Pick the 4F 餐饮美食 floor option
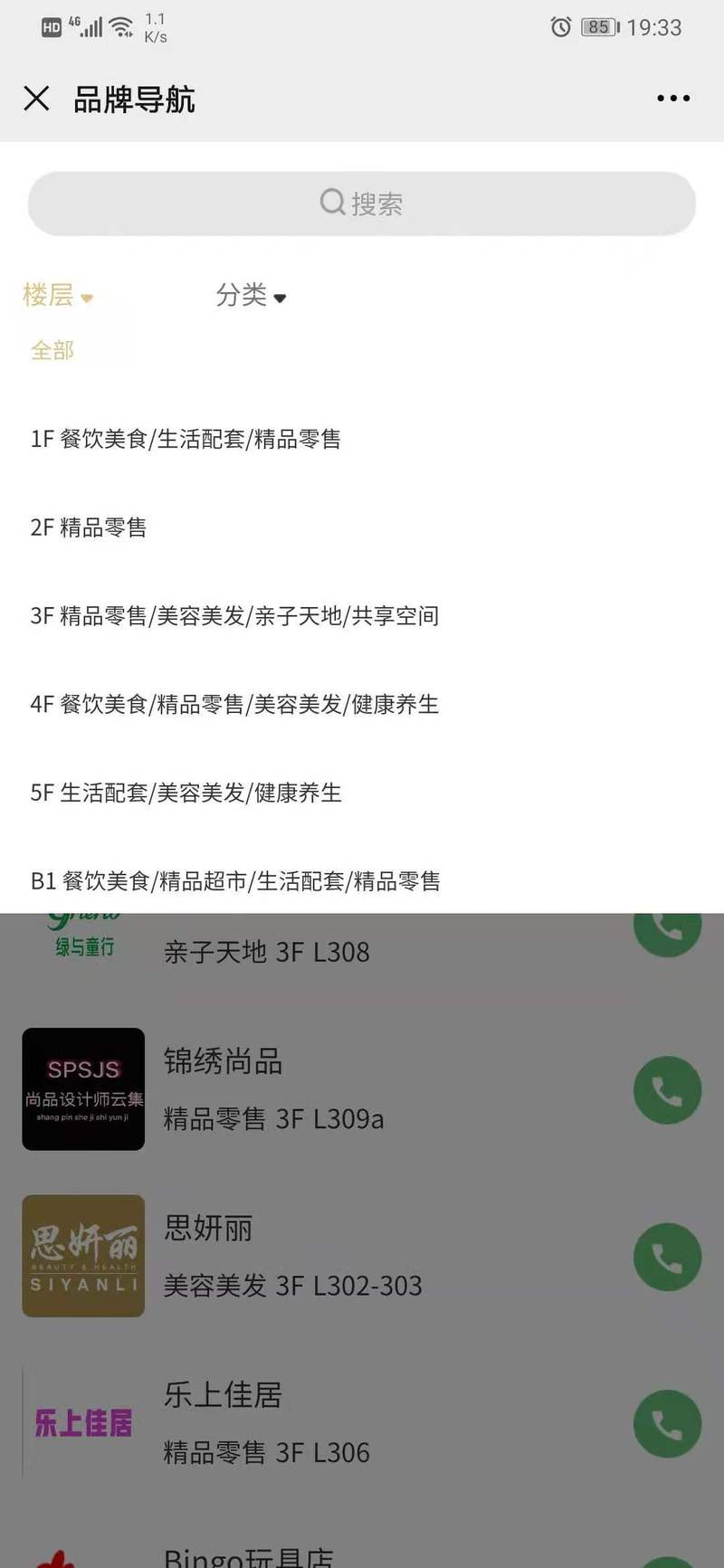The height and width of the screenshot is (1568, 724). [234, 704]
